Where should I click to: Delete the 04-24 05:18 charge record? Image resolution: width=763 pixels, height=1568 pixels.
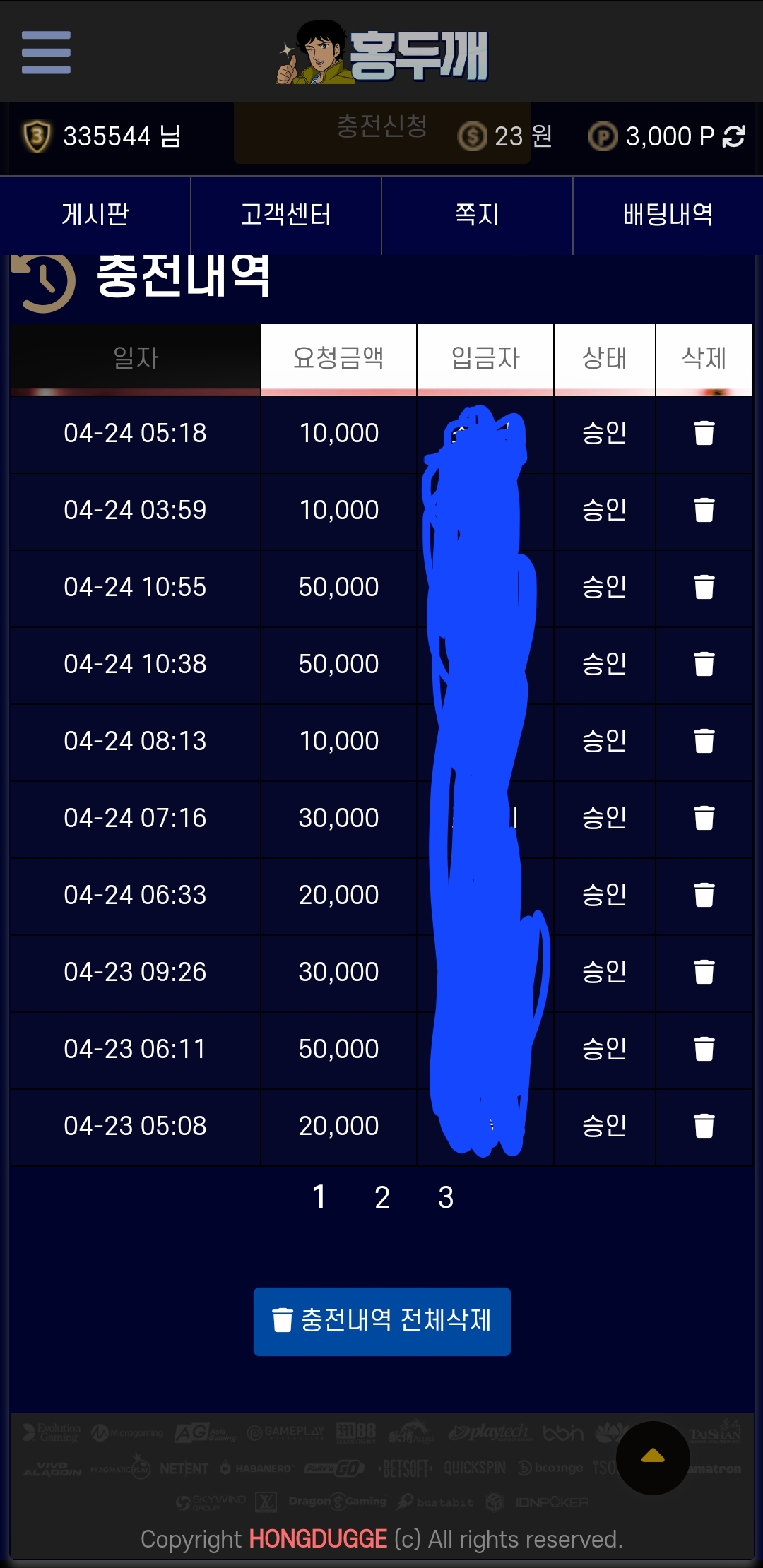[x=704, y=433]
